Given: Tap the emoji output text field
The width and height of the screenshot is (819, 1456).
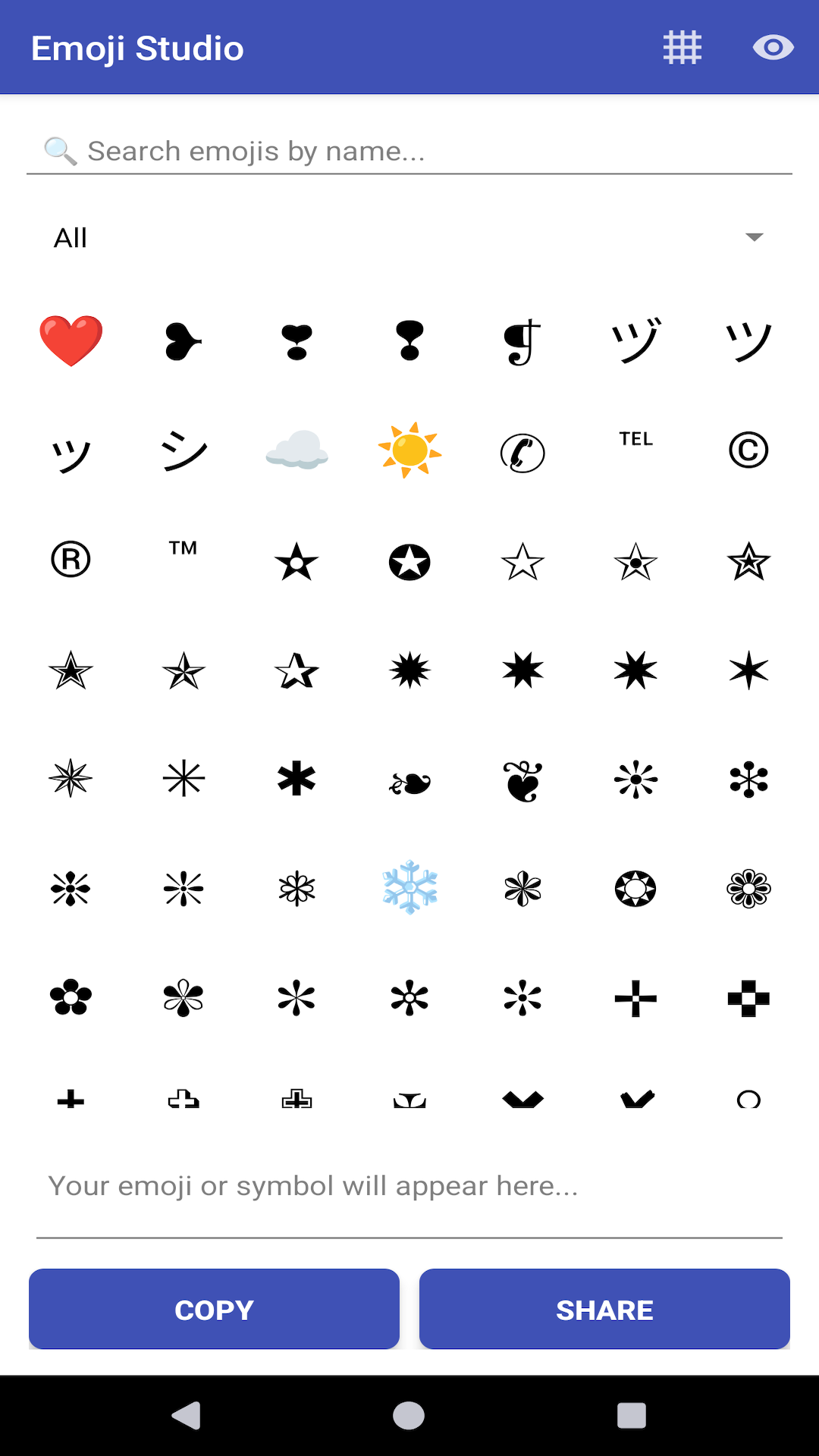Looking at the screenshot, I should (x=409, y=1186).
